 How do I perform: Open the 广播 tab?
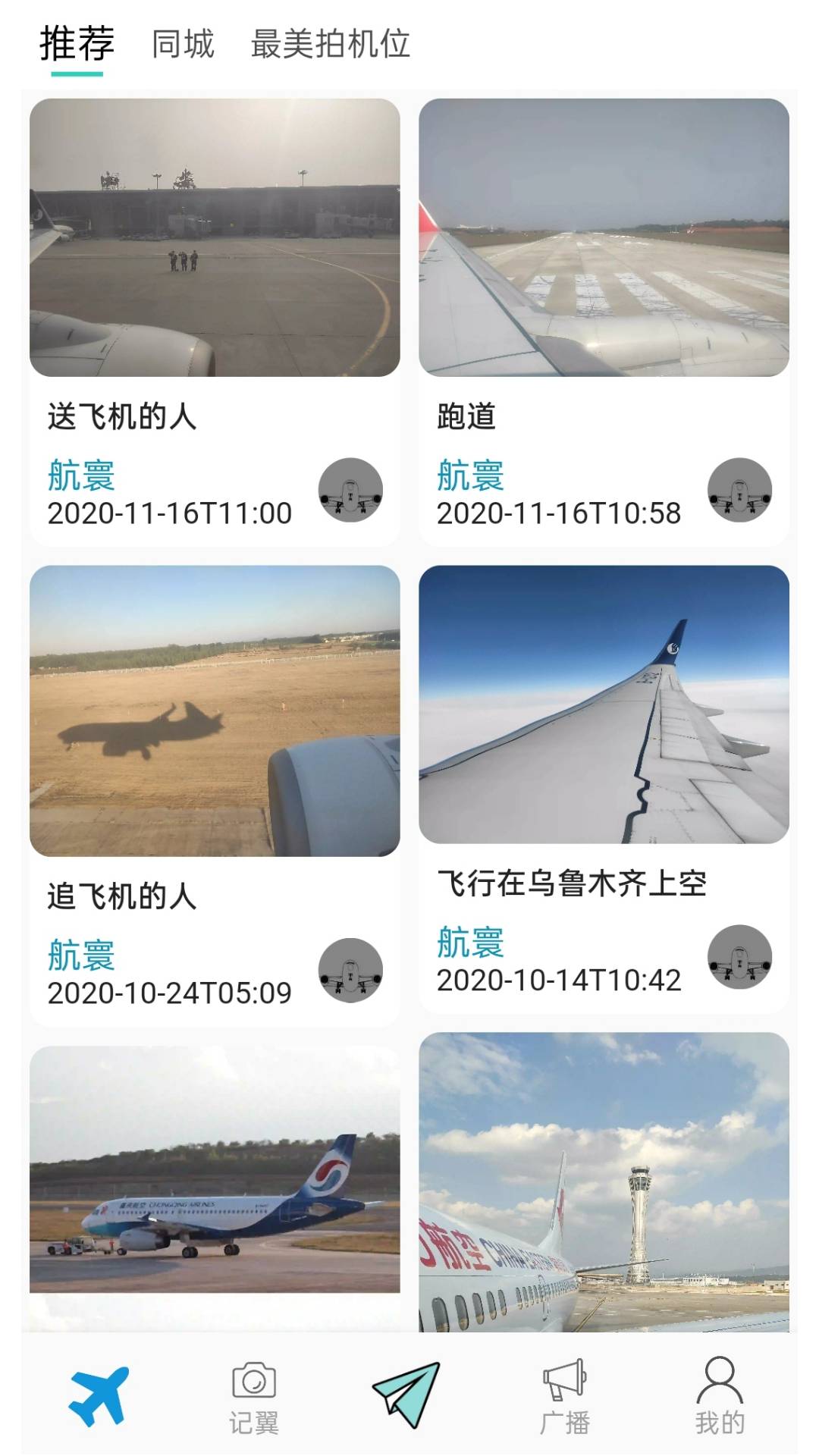click(x=564, y=1397)
